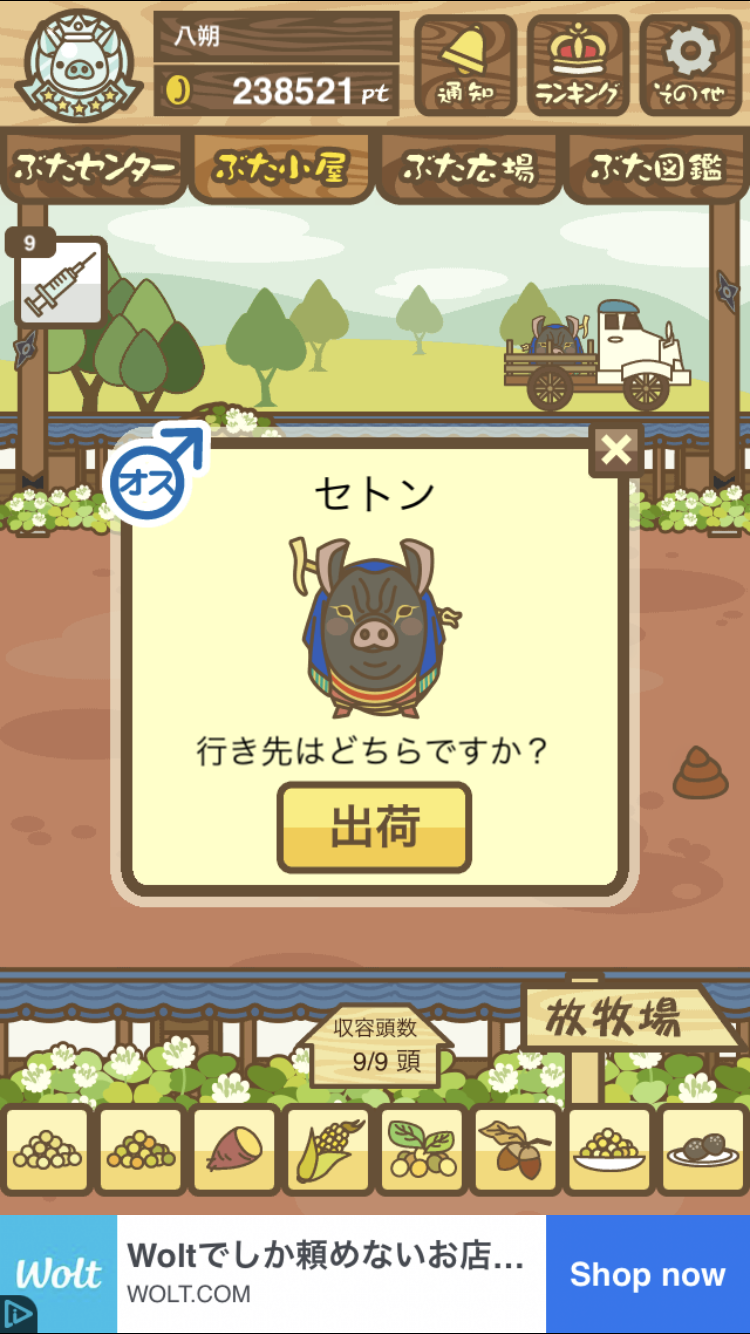
Task: Select the dark truffle ball feed
Action: [x=704, y=1150]
